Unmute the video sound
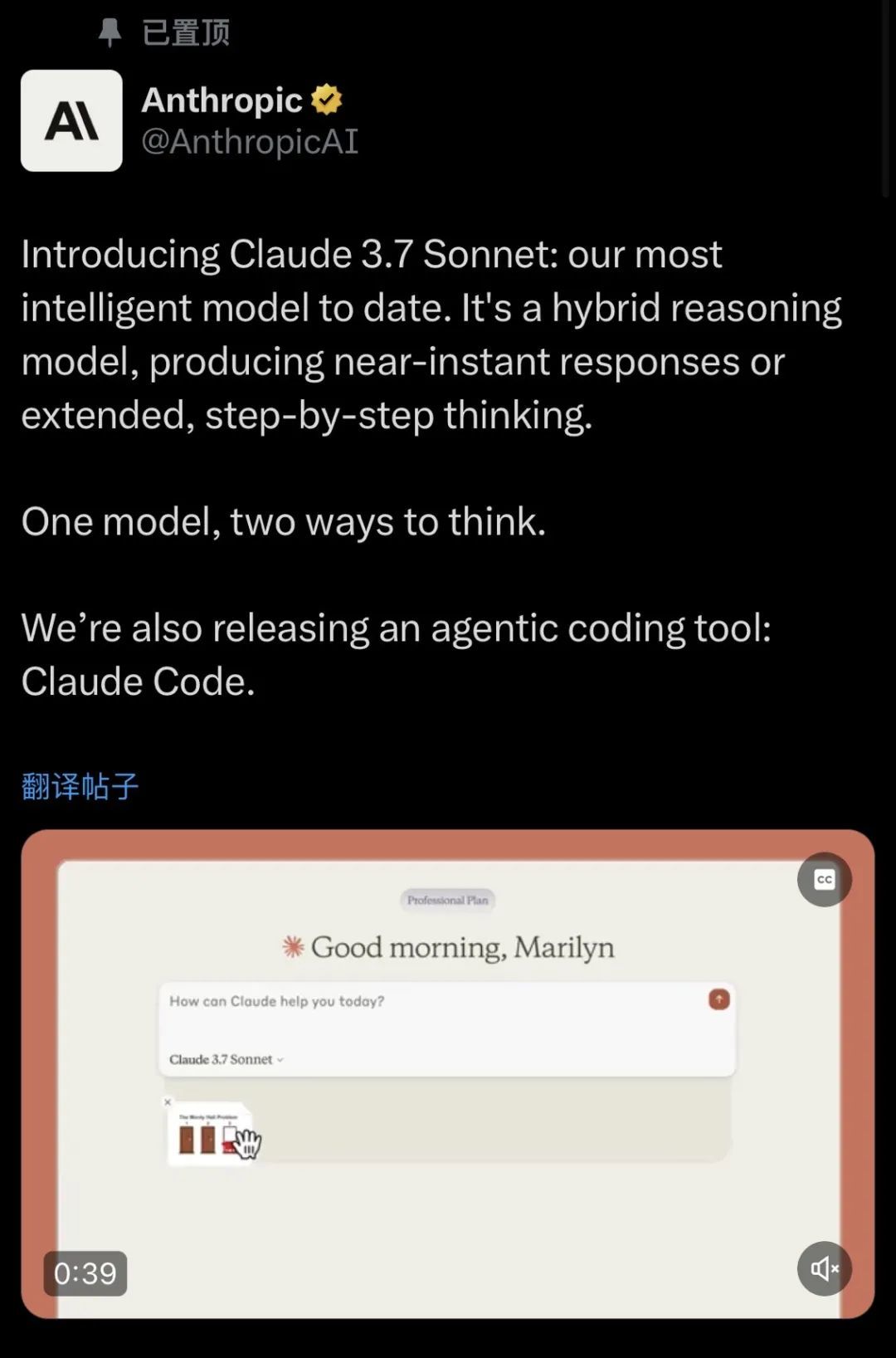The height and width of the screenshot is (1358, 896). coord(824,1268)
